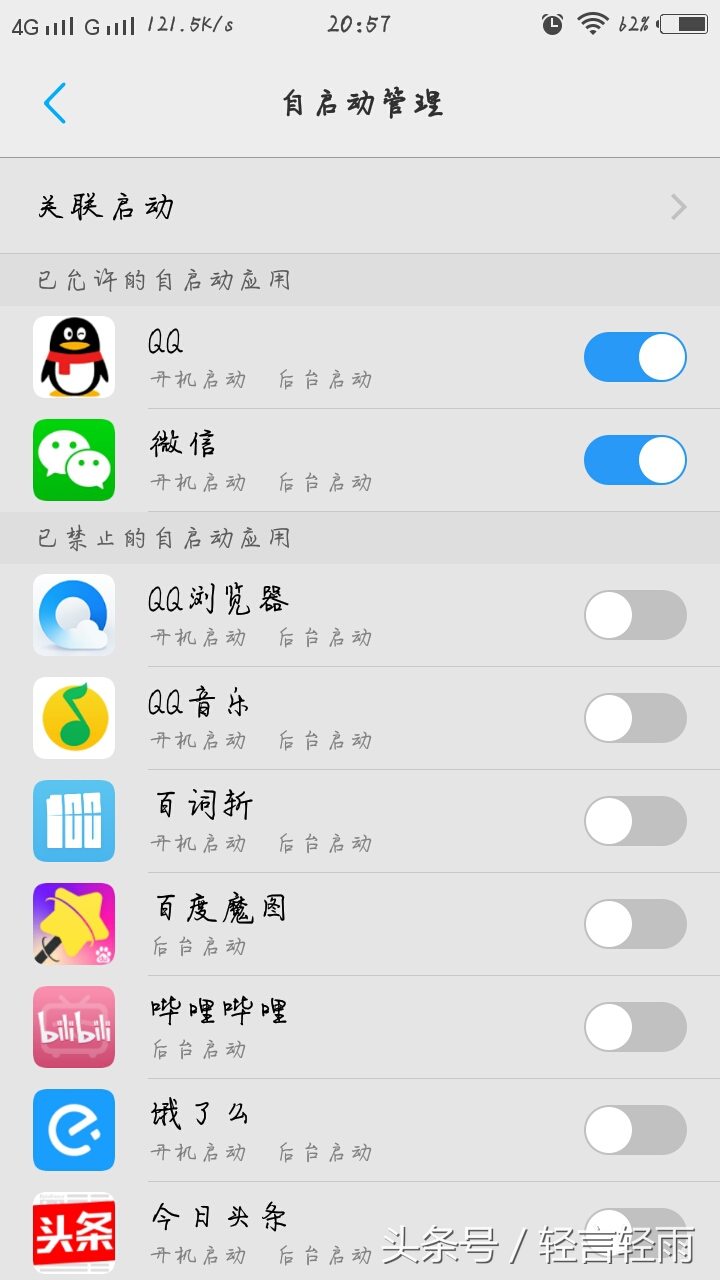Viewport: 720px width, 1280px height.
Task: Select the 百度魔图 star icon
Action: pos(74,924)
